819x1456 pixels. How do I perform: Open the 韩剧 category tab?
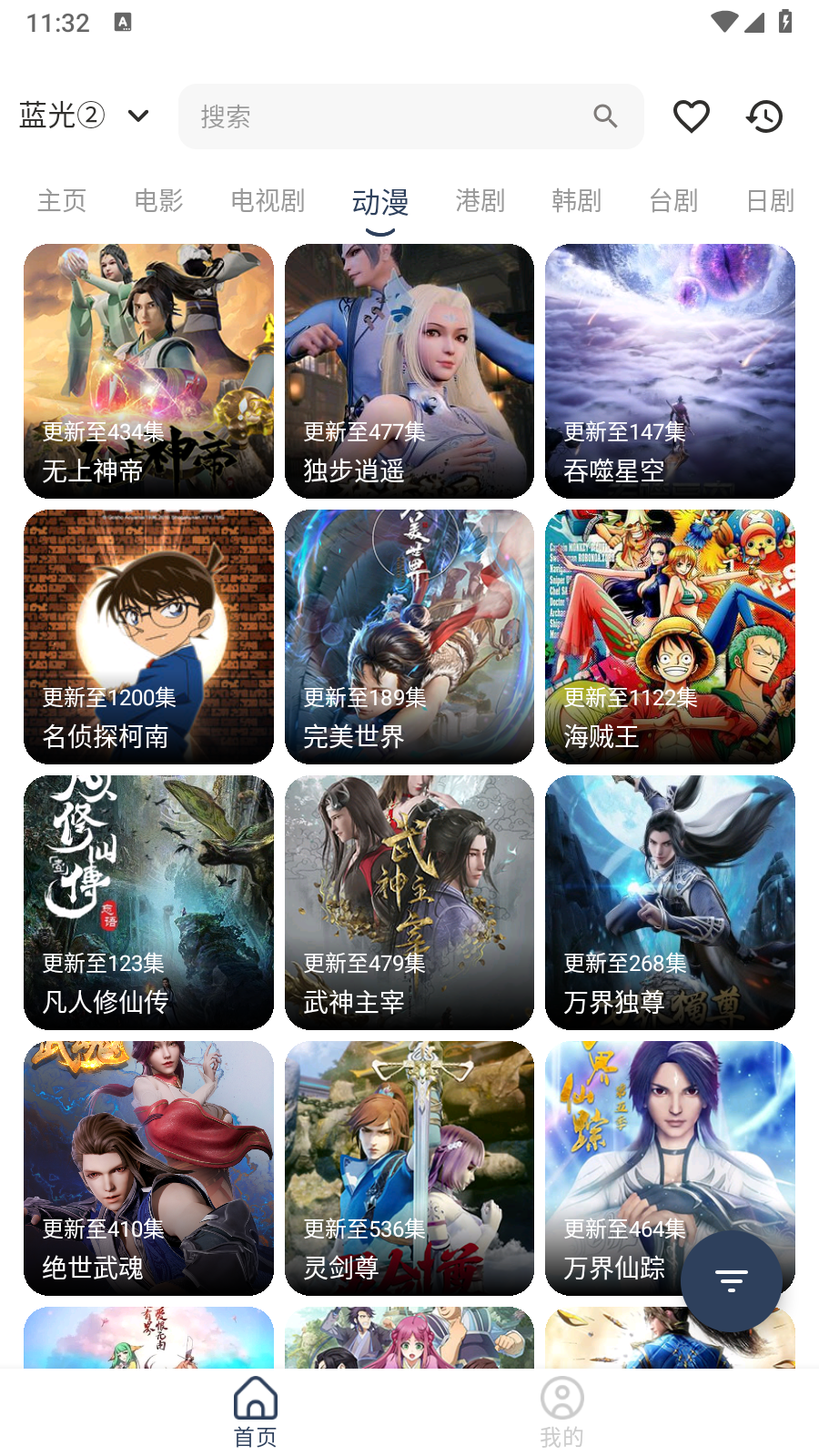[x=576, y=201]
